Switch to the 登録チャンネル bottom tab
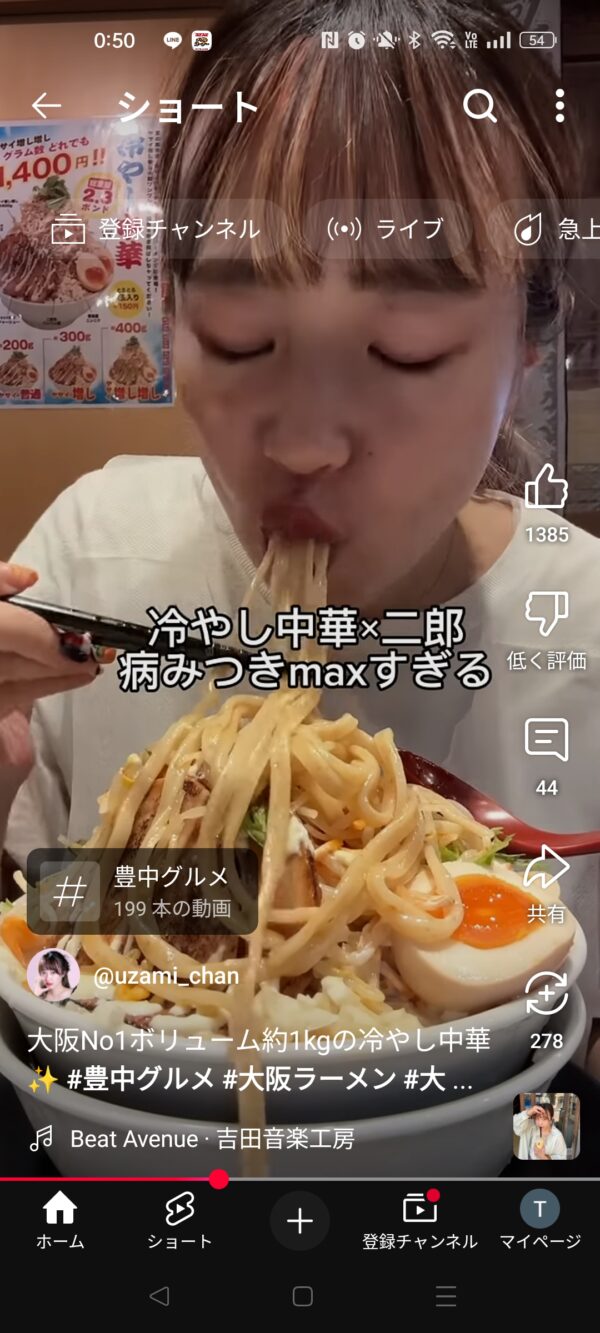Image resolution: width=600 pixels, height=1333 pixels. point(420,1222)
